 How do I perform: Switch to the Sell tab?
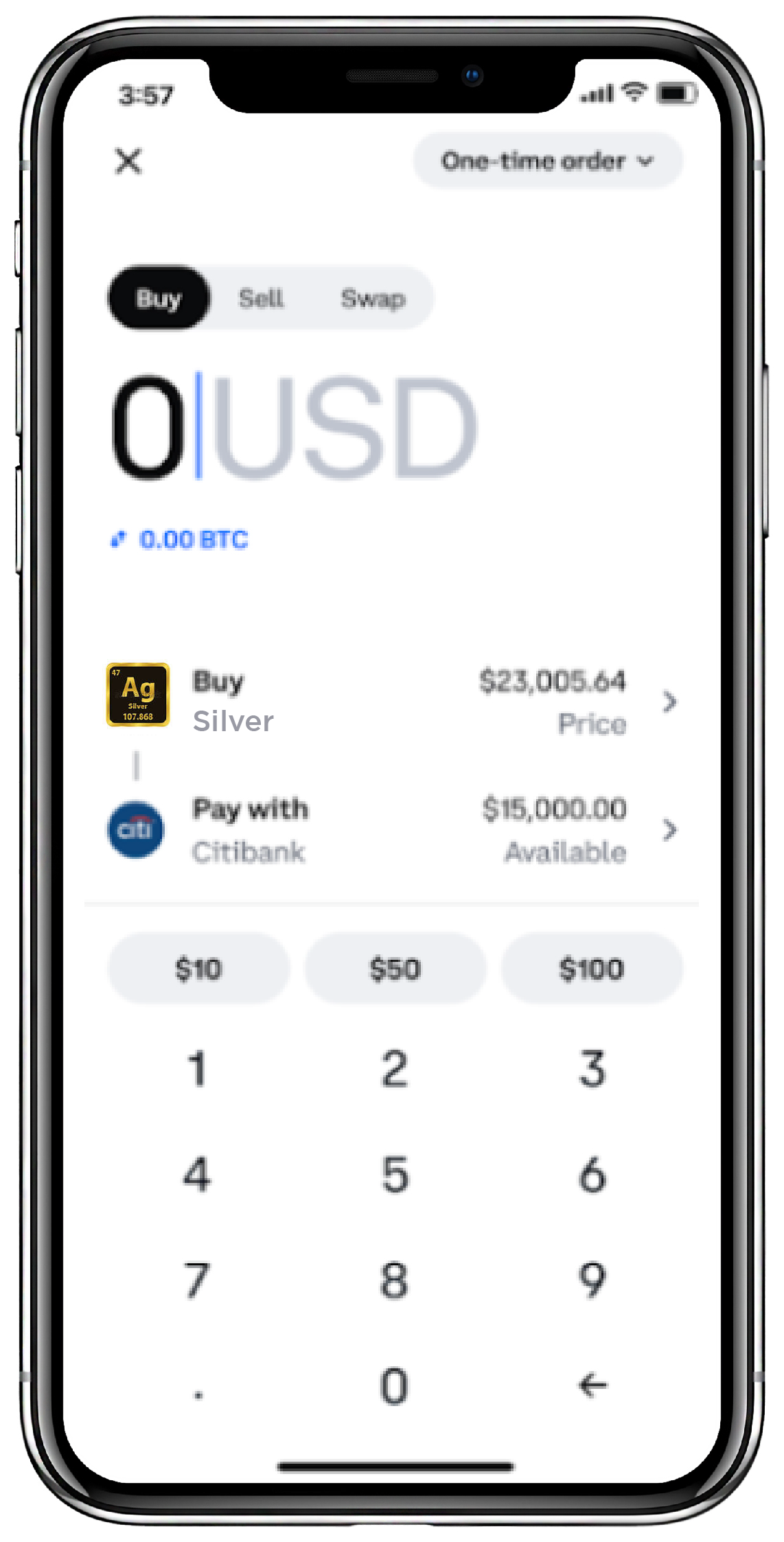[x=261, y=298]
